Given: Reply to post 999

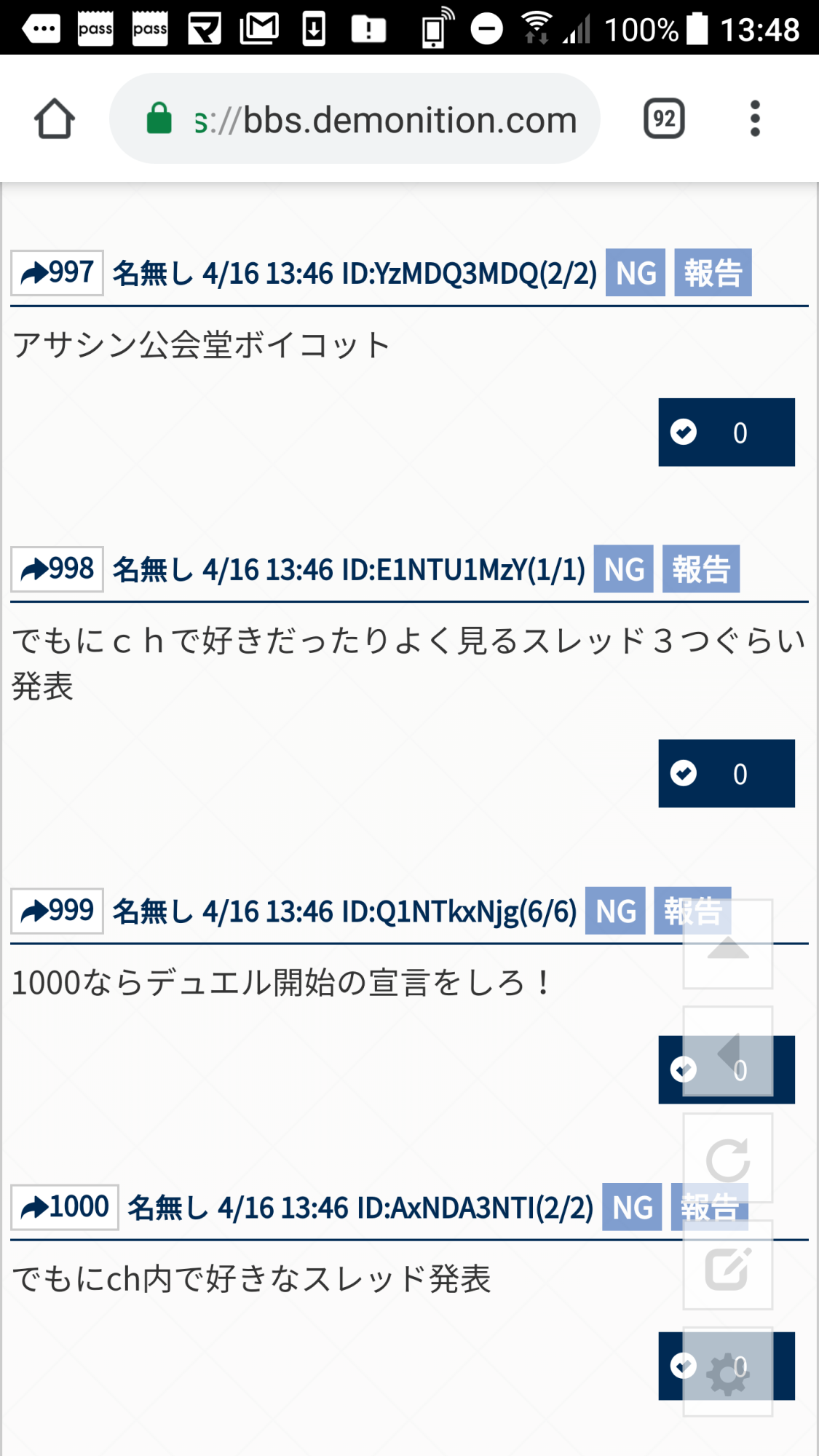Looking at the screenshot, I should point(57,911).
